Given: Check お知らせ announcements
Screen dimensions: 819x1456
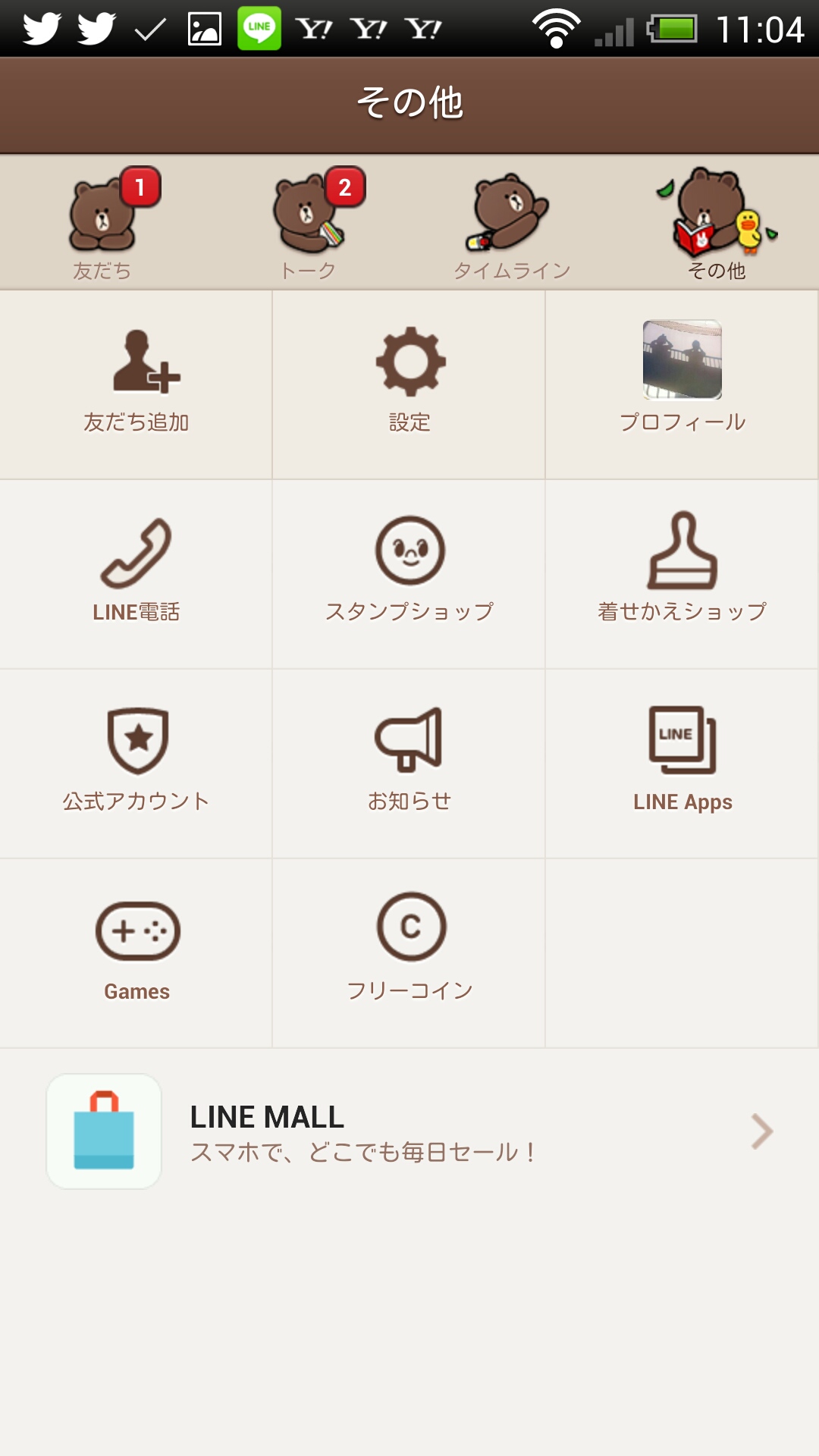Looking at the screenshot, I should click(409, 764).
